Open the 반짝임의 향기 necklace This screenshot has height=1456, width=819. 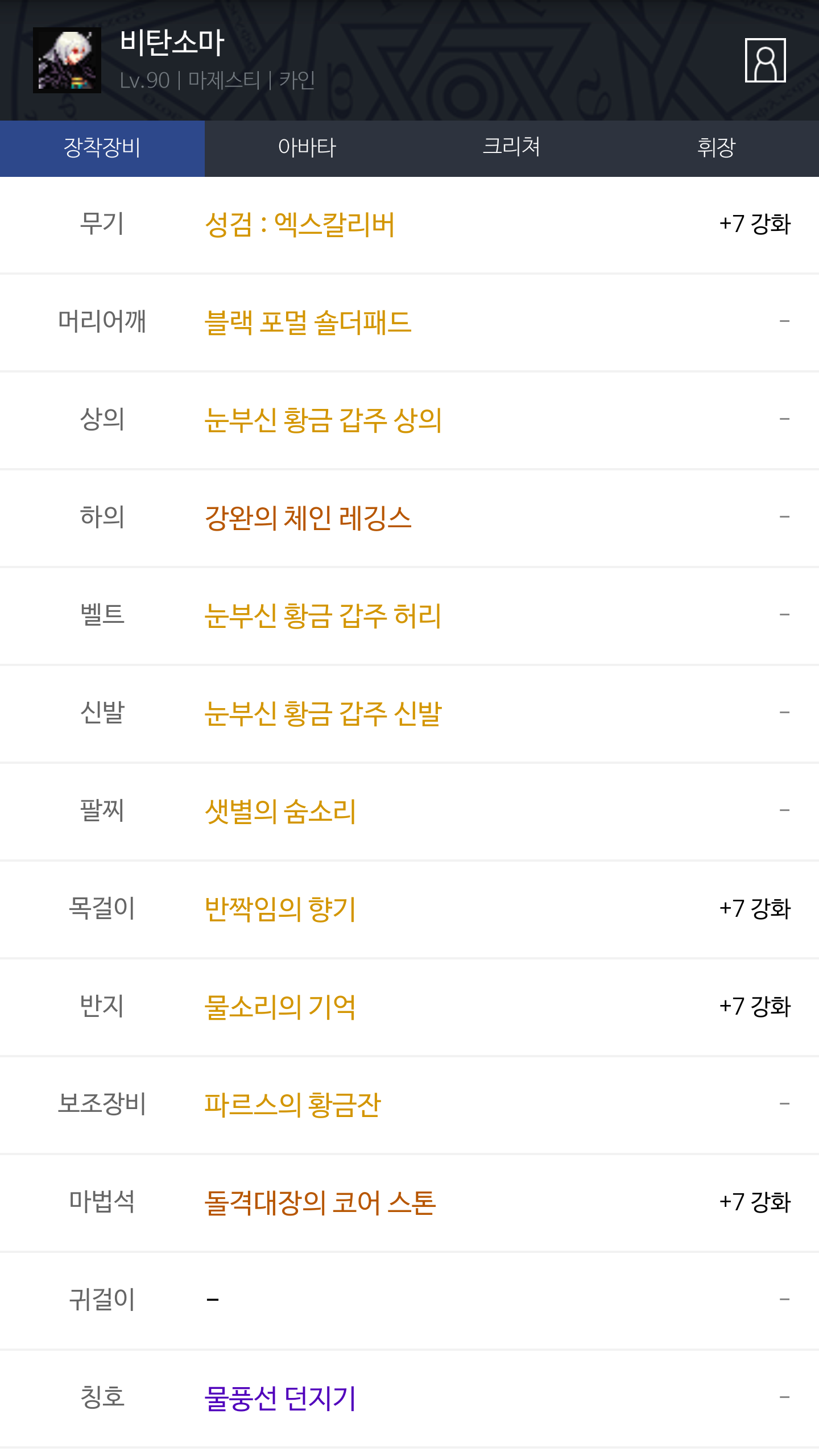coord(280,909)
